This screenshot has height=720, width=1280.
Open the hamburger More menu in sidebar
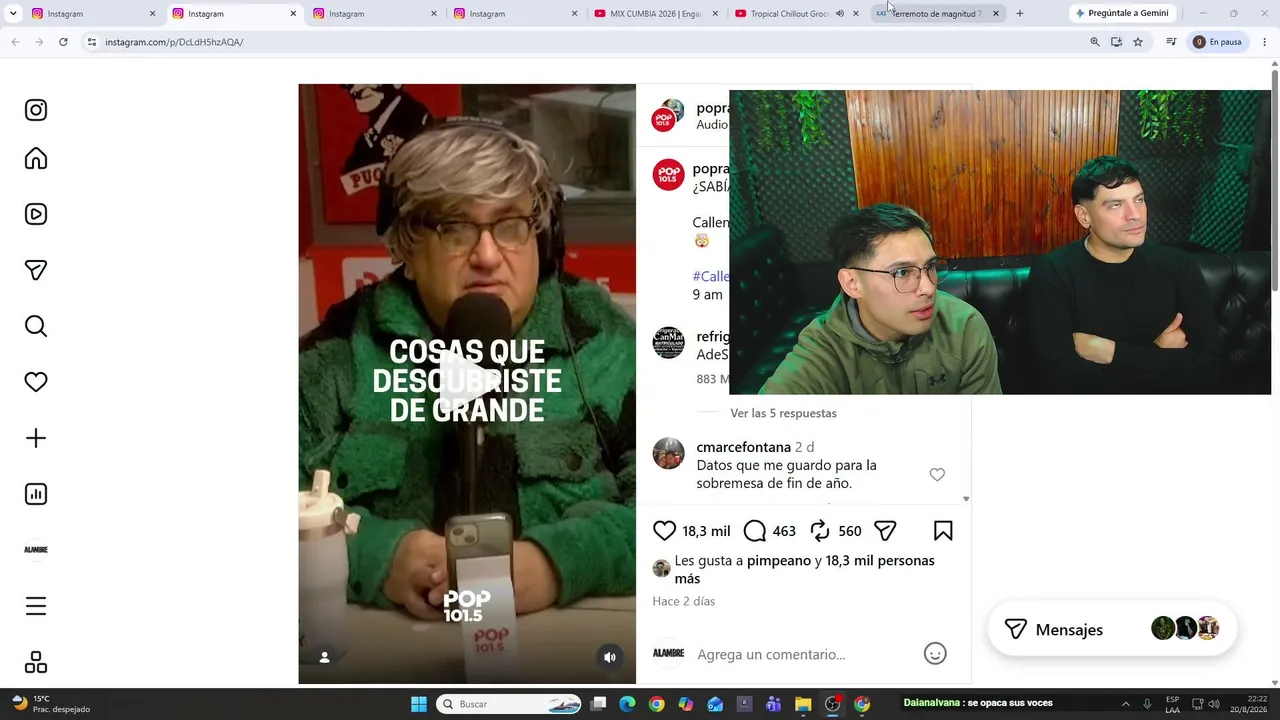tap(36, 606)
